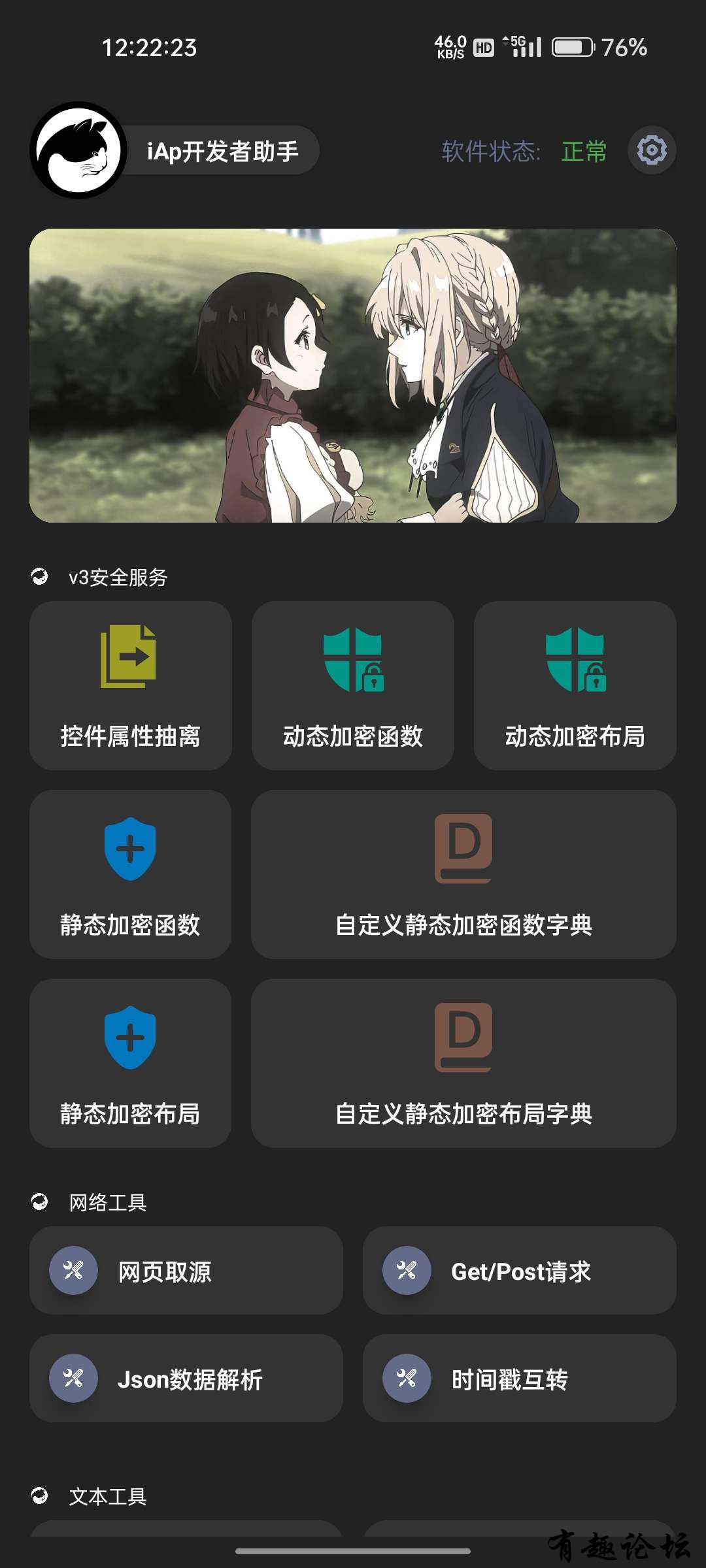Image resolution: width=706 pixels, height=1568 pixels.
Task: Select 动态加密布局 card
Action: [x=575, y=685]
